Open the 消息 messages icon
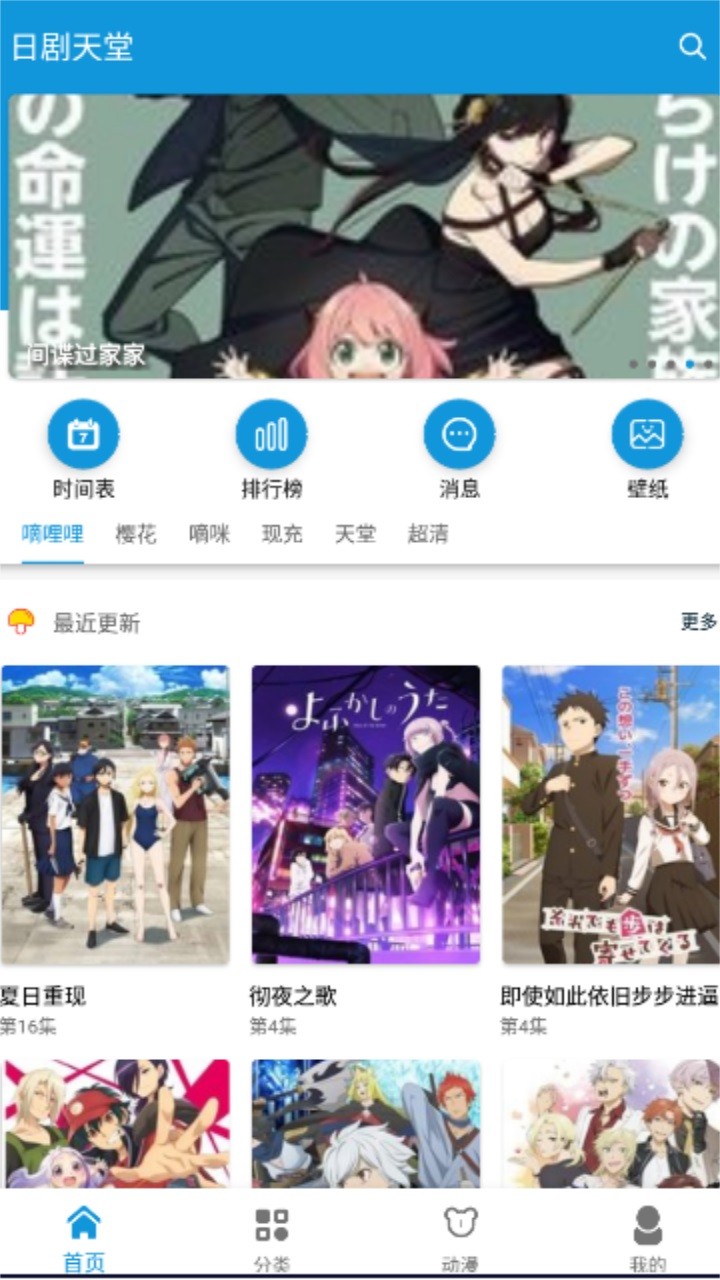 click(x=460, y=434)
